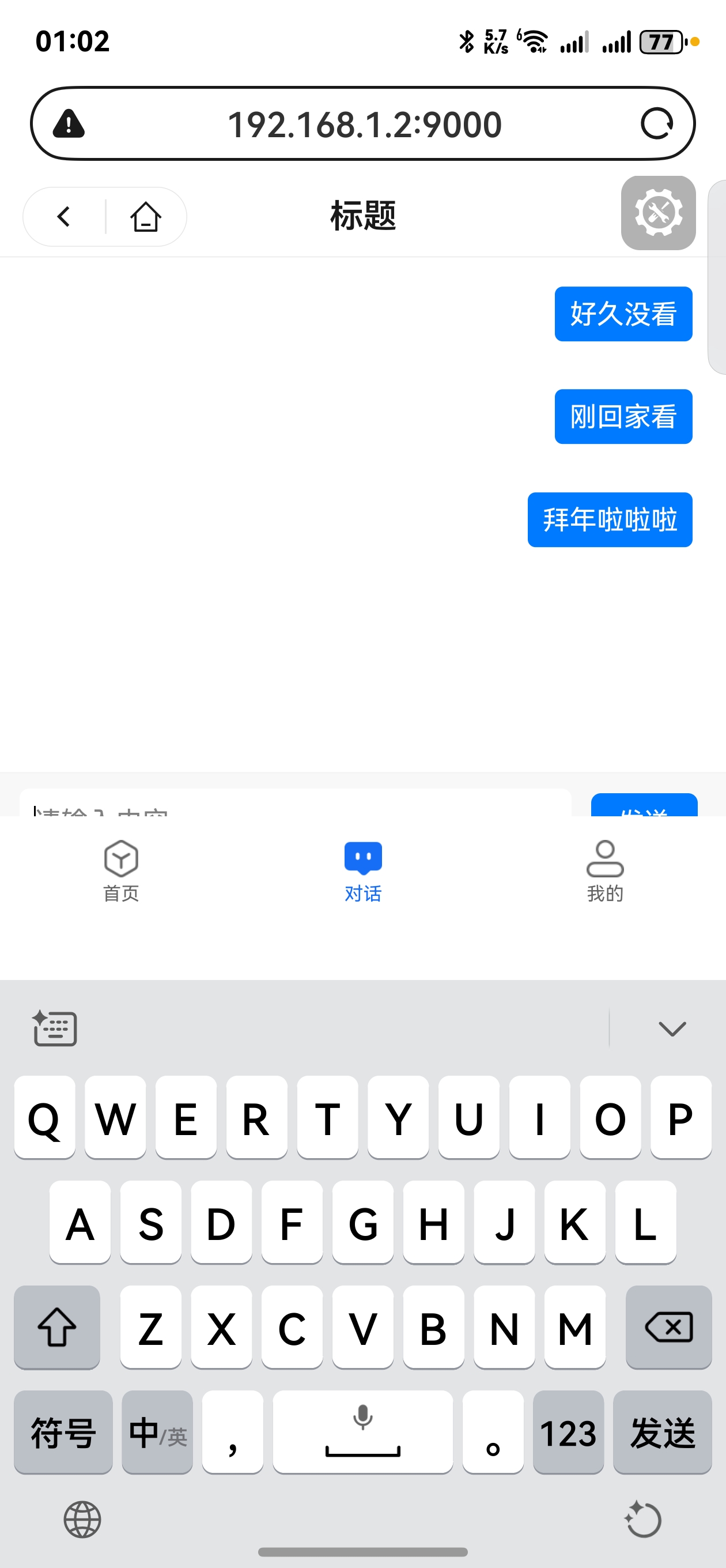Reload the page in the address bar
Viewport: 726px width, 1568px height.
657,123
